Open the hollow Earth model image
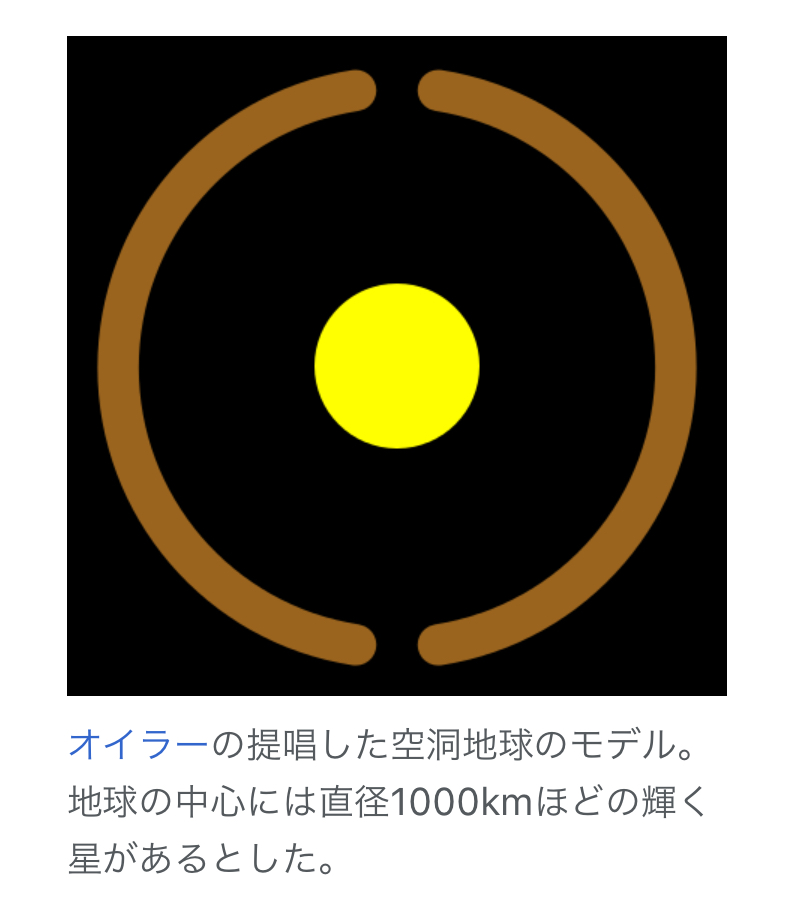 click(397, 366)
